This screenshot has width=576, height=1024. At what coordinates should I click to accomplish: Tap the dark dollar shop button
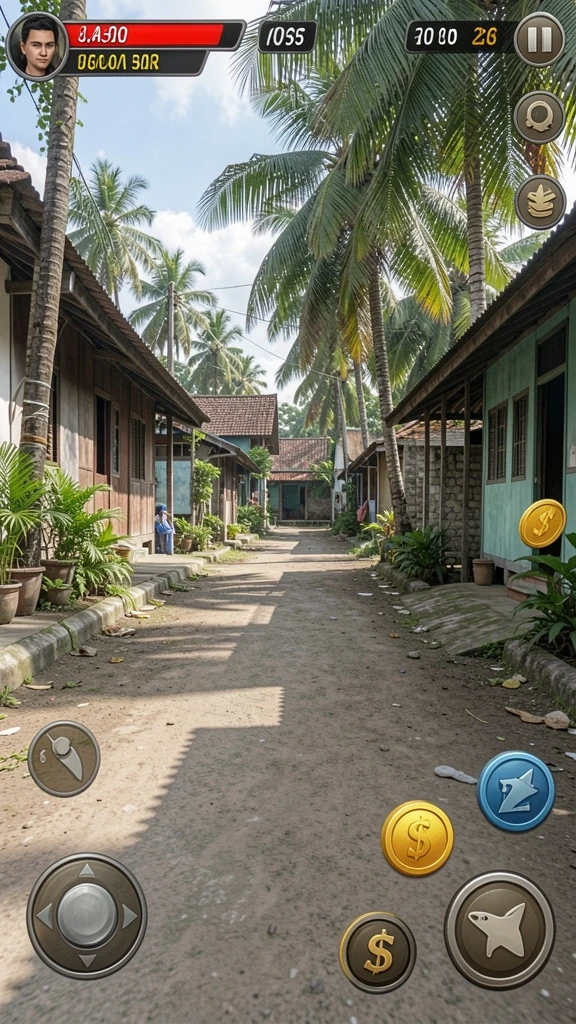pyautogui.click(x=377, y=952)
